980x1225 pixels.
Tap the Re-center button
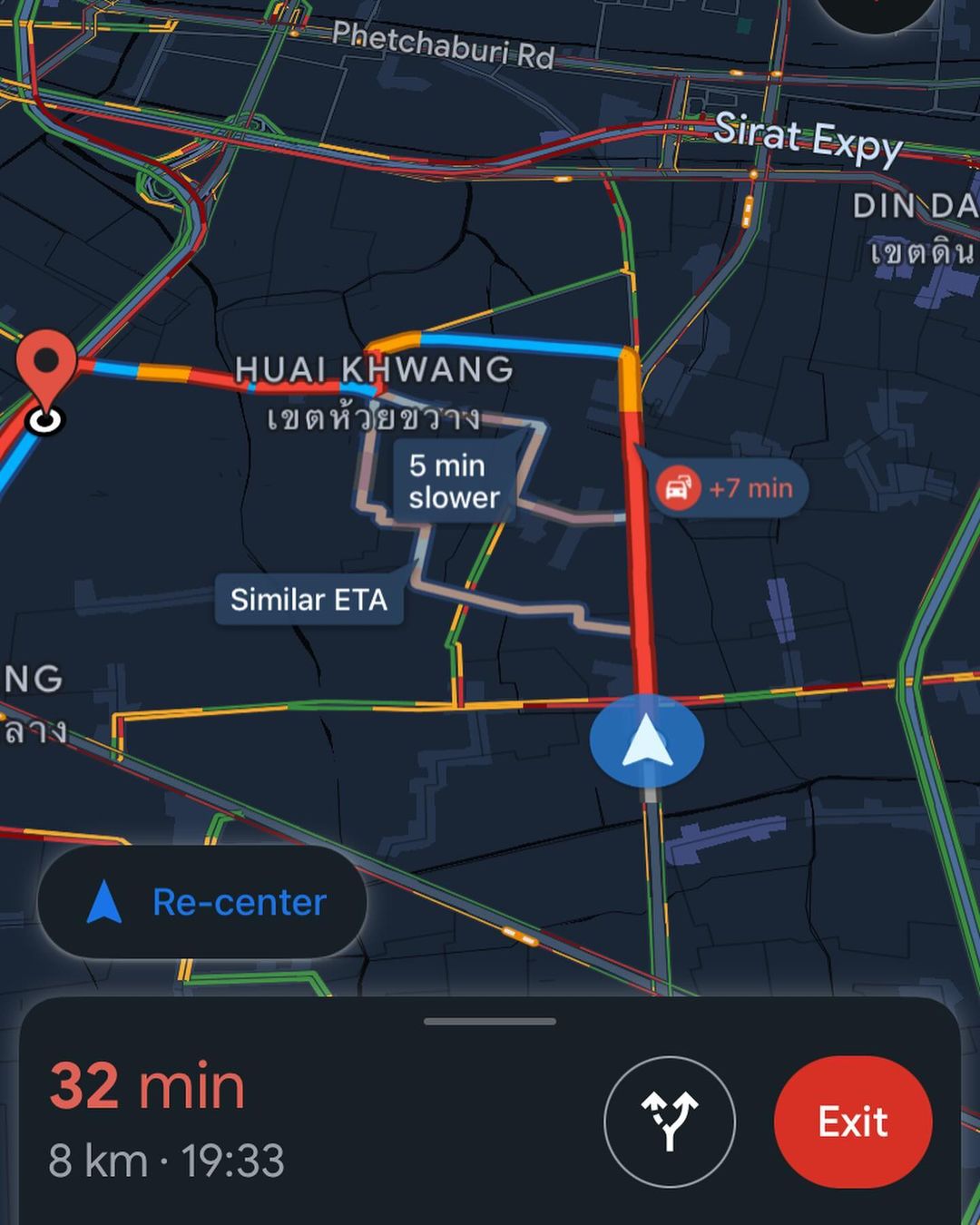pos(201,902)
